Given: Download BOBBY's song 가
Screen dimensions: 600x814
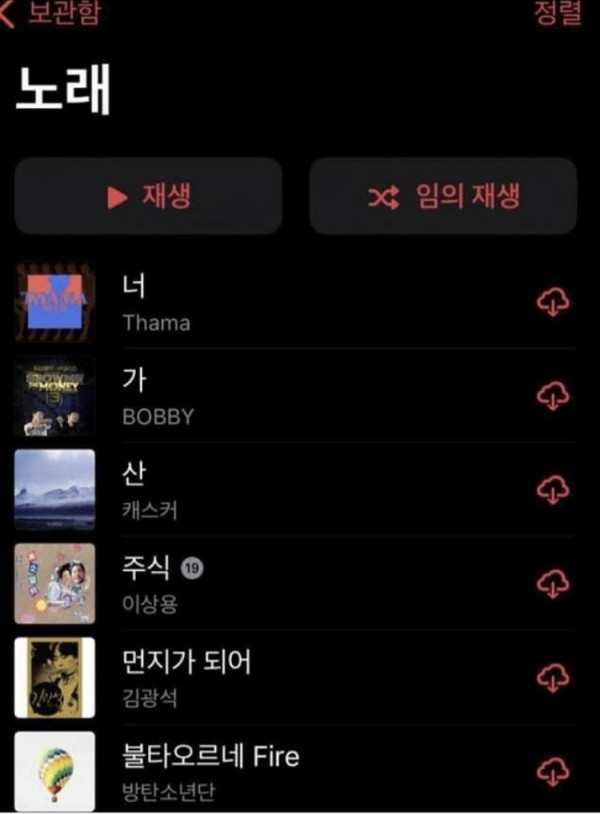Looking at the screenshot, I should point(553,397).
